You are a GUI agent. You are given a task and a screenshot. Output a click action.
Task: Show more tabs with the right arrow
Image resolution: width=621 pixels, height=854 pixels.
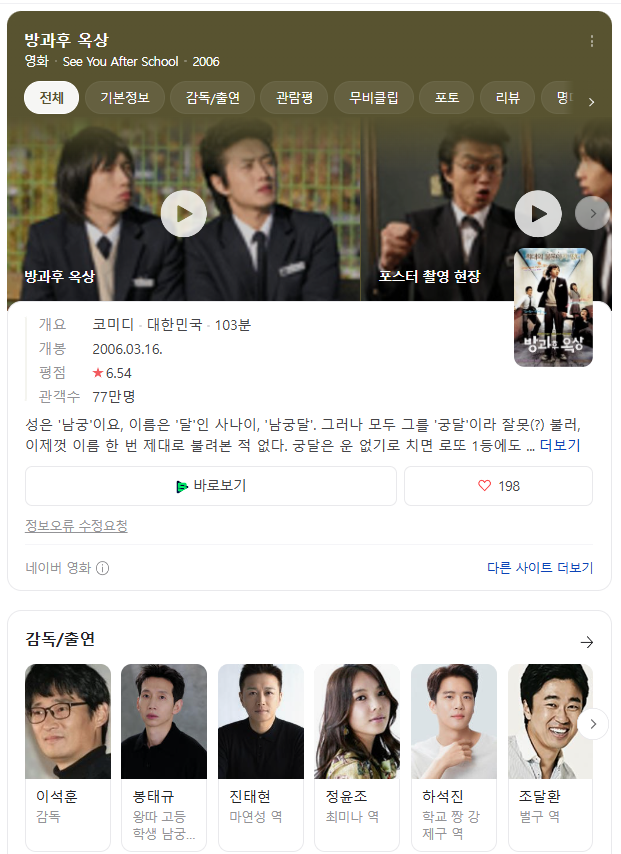click(591, 102)
